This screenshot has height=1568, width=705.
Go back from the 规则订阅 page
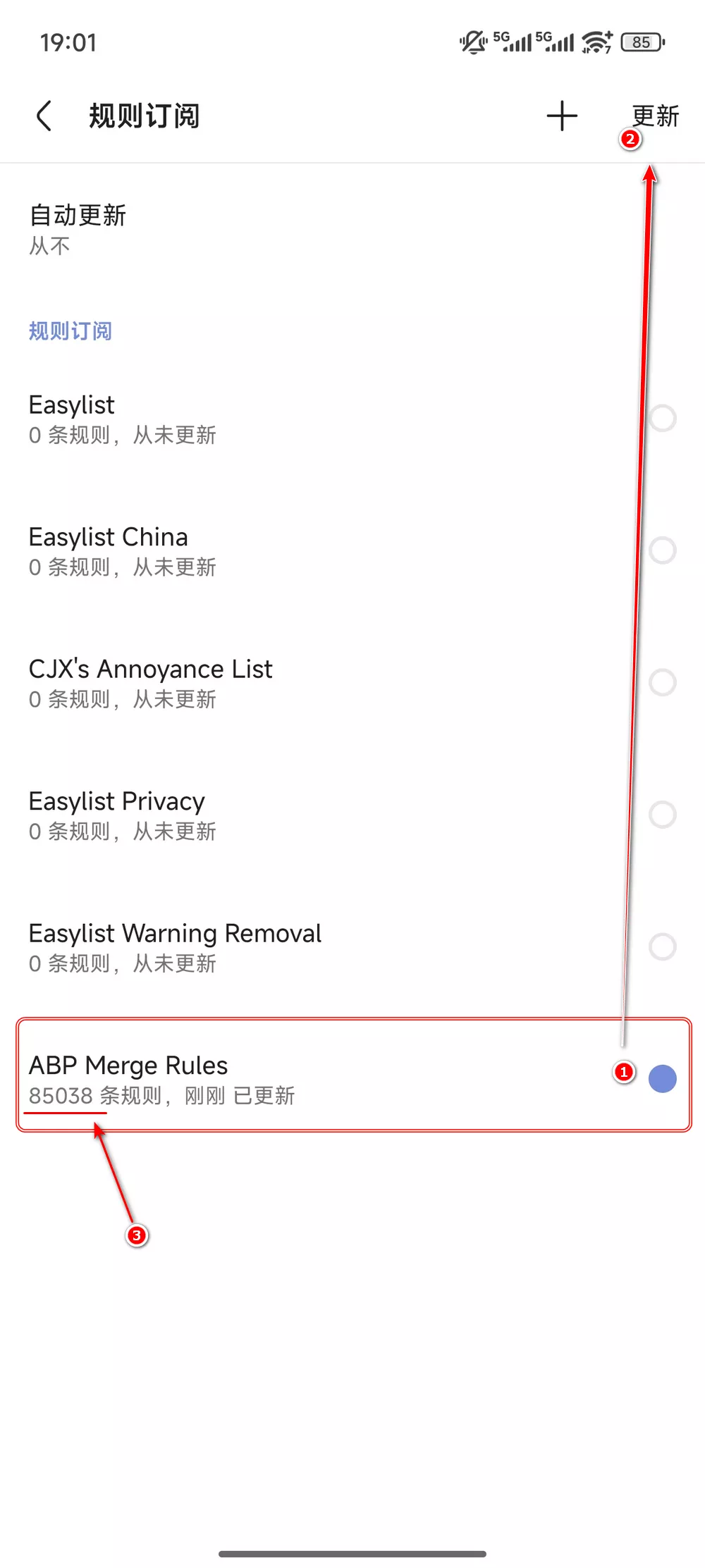pos(44,116)
